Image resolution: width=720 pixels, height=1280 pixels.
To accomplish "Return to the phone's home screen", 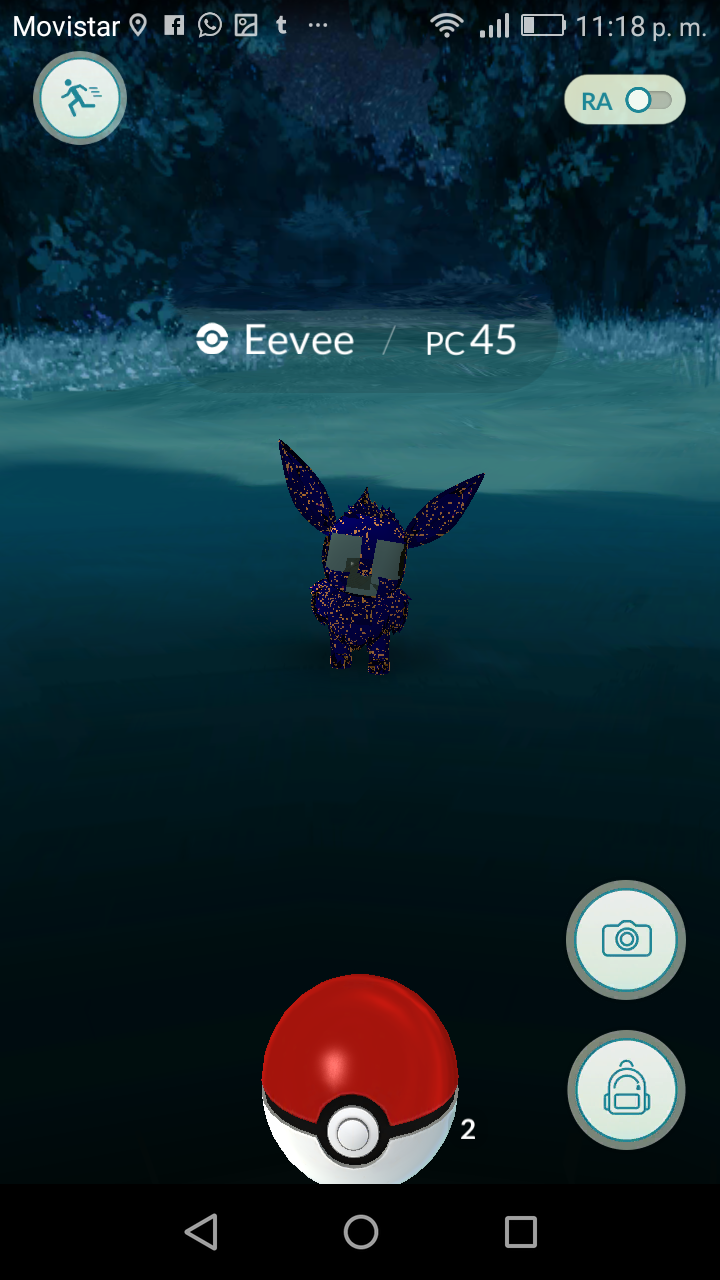I will [360, 1232].
